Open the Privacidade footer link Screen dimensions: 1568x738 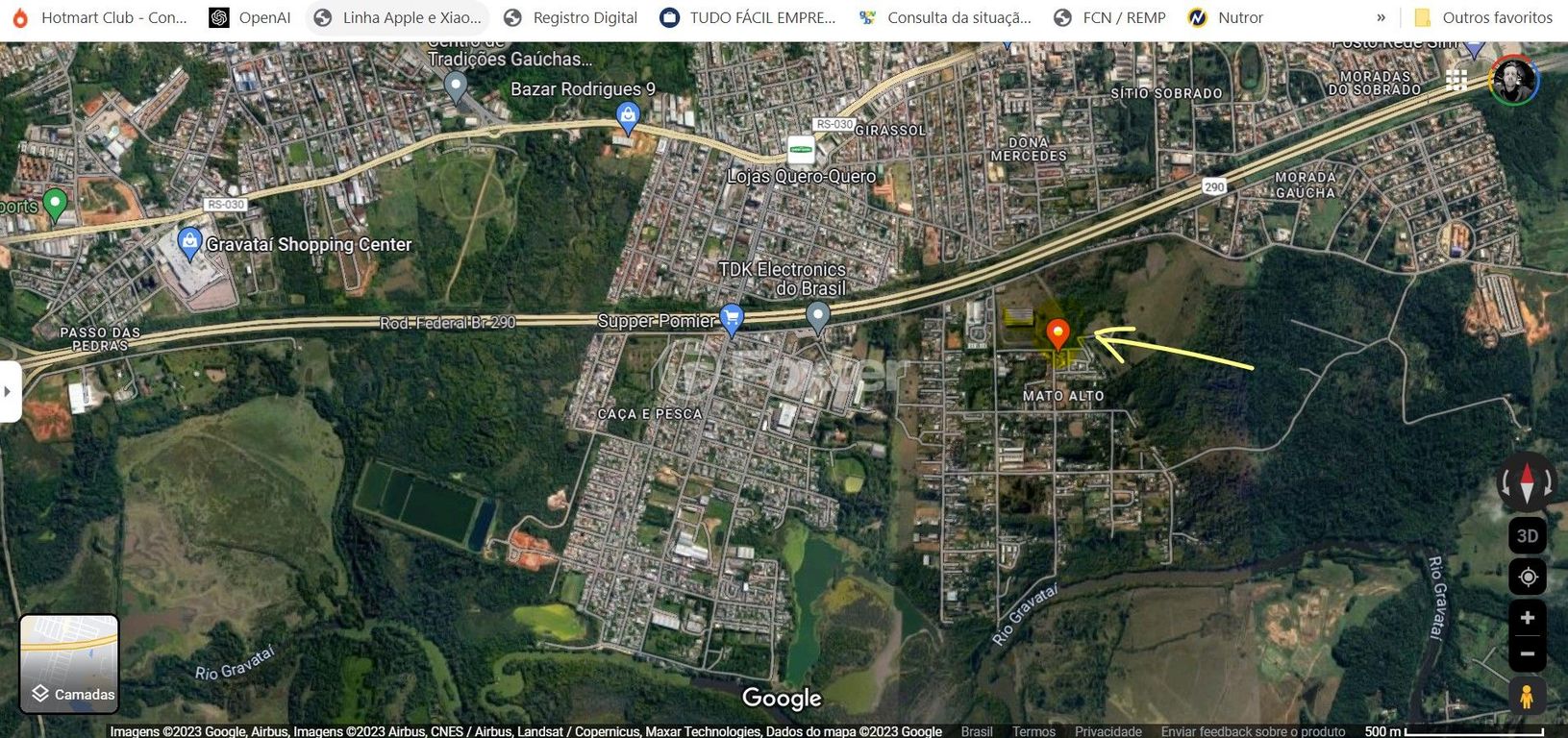point(1108,731)
